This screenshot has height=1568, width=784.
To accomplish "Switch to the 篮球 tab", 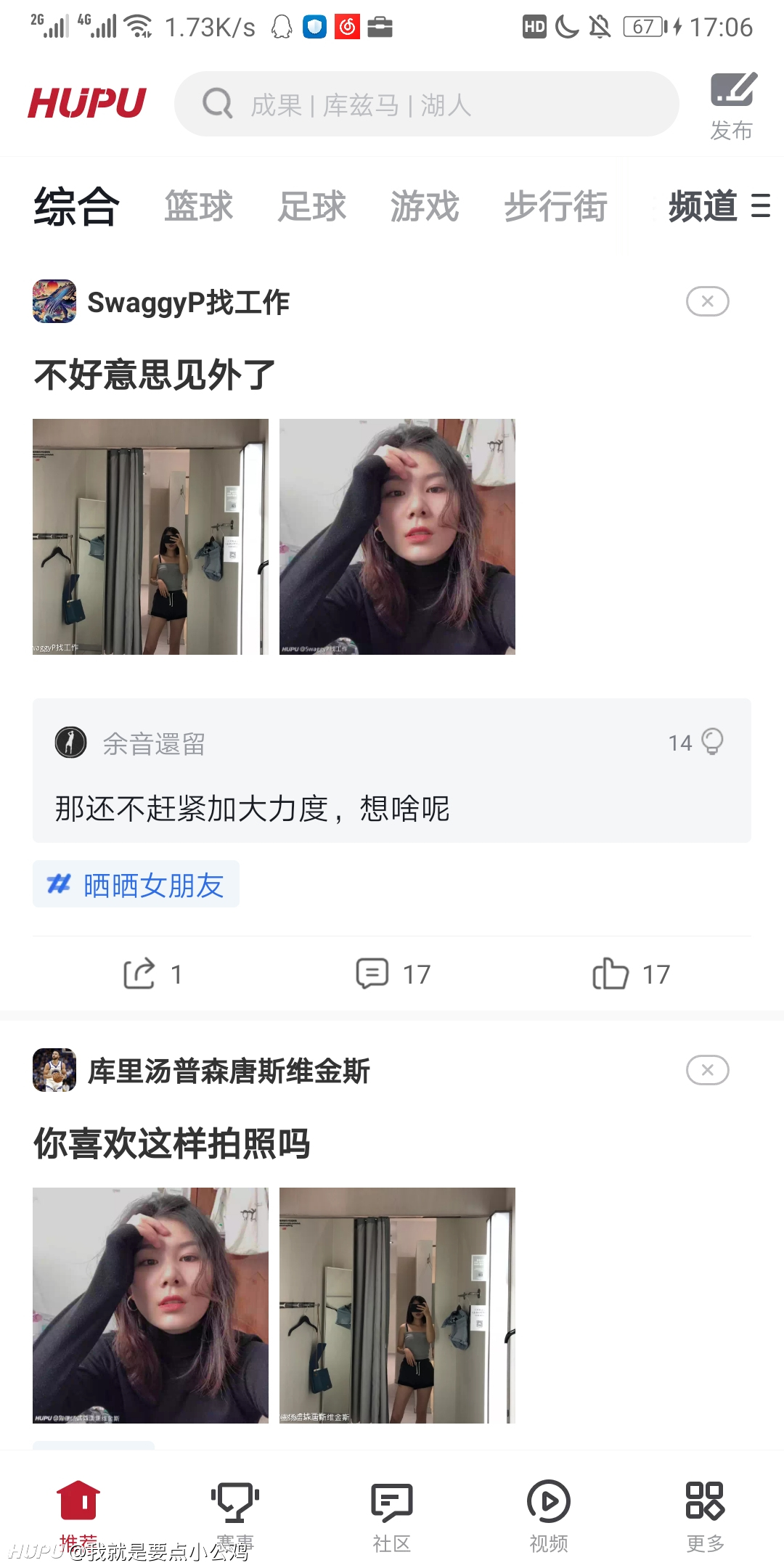I will pyautogui.click(x=199, y=206).
